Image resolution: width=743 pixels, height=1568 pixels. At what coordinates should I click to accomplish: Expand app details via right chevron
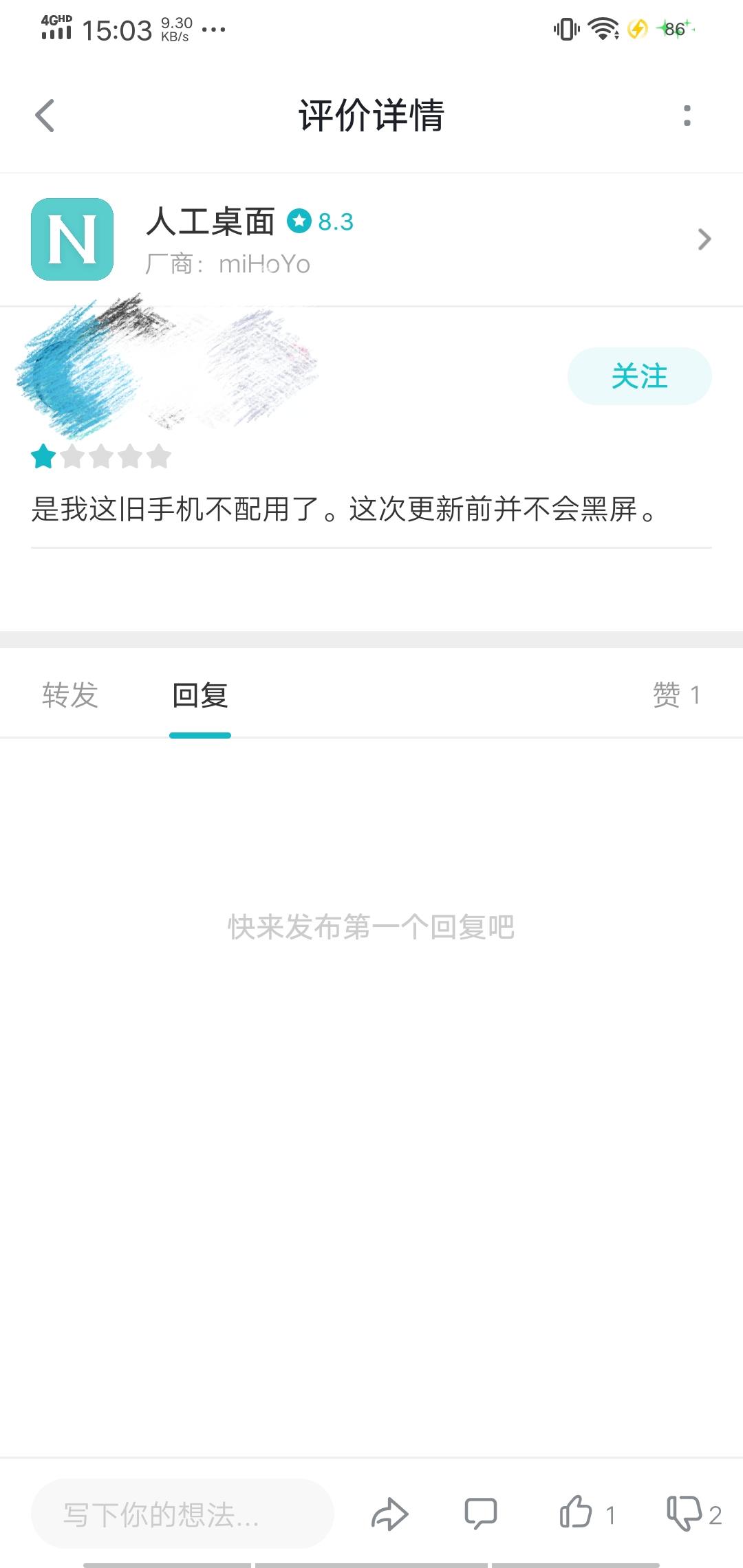pos(703,239)
